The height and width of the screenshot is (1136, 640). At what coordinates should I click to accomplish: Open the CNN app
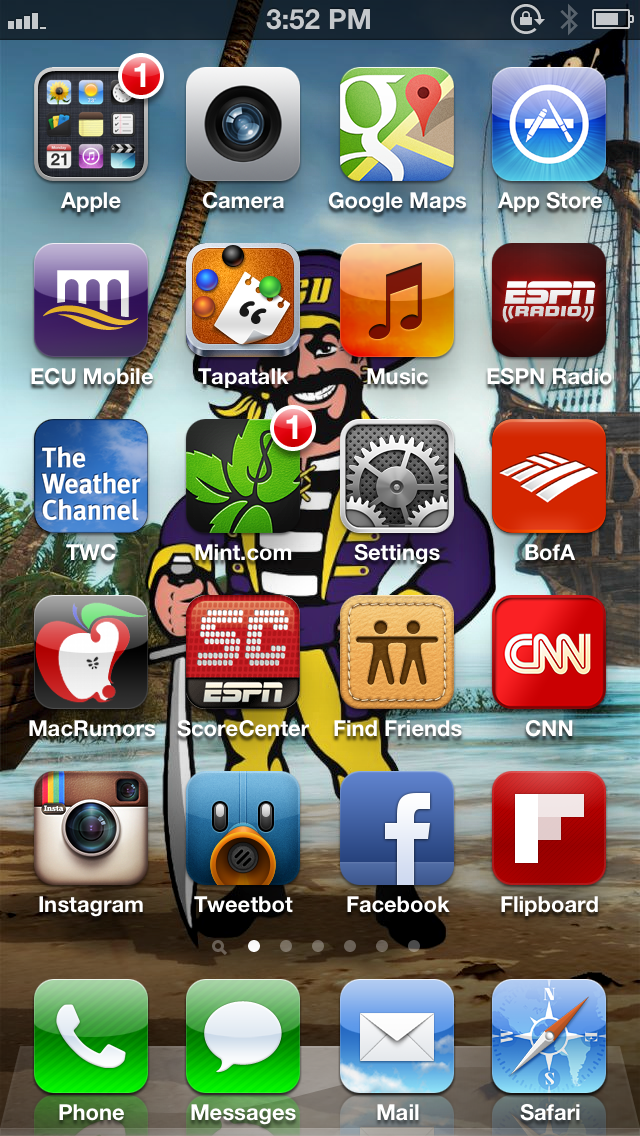click(x=549, y=652)
